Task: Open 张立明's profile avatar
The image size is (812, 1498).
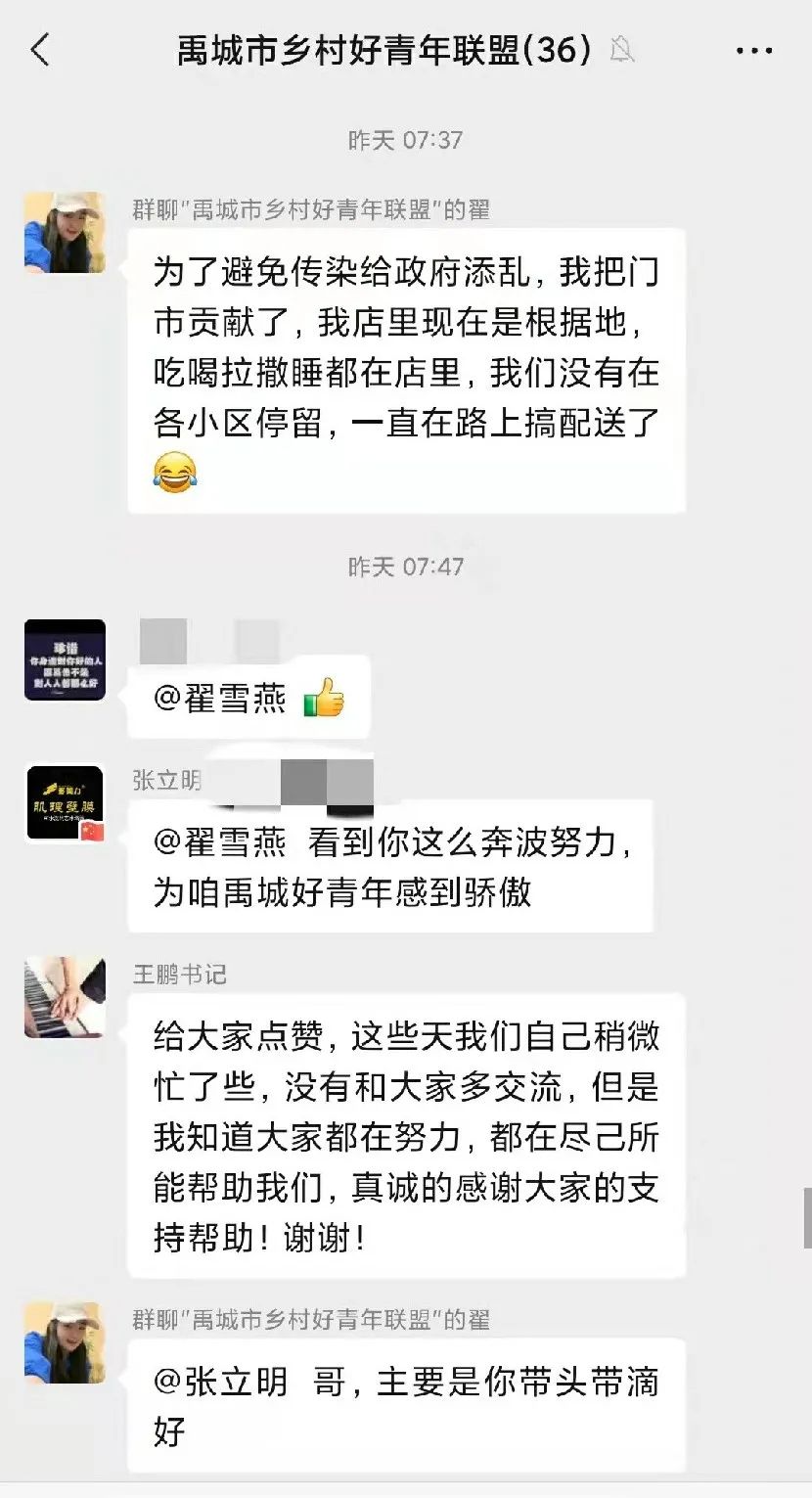Action: click(65, 803)
